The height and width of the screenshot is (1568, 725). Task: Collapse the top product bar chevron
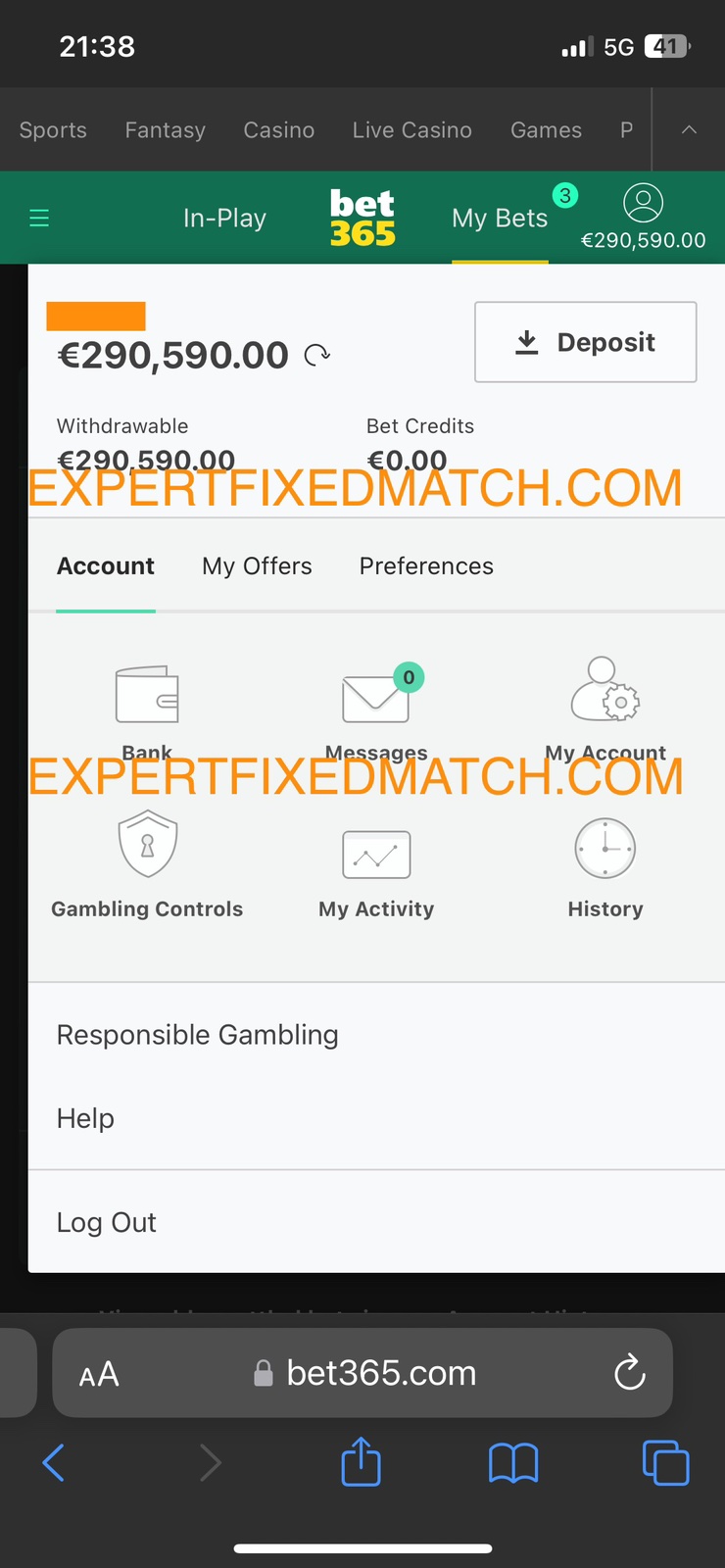689,129
